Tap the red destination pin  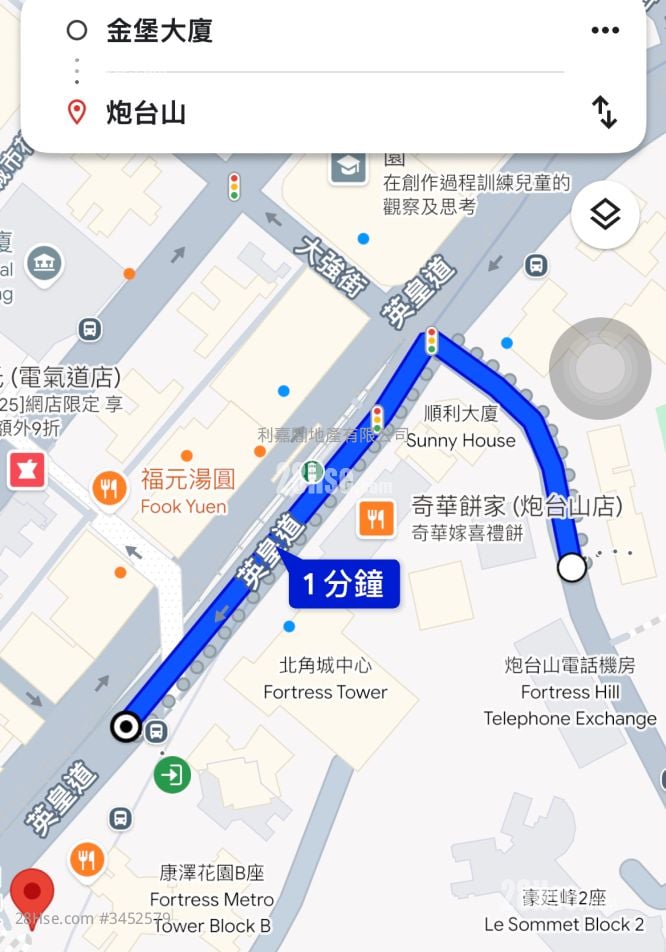point(32,895)
